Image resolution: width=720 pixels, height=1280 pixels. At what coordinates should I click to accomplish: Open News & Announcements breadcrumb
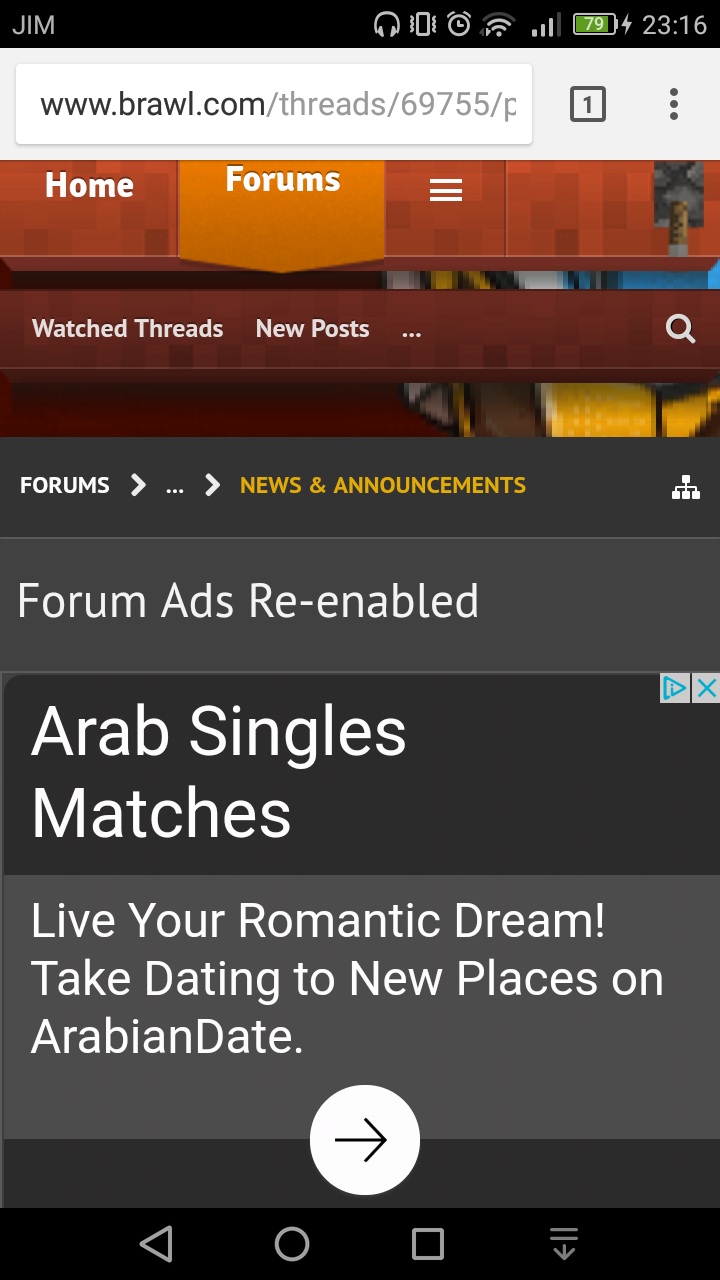[382, 486]
